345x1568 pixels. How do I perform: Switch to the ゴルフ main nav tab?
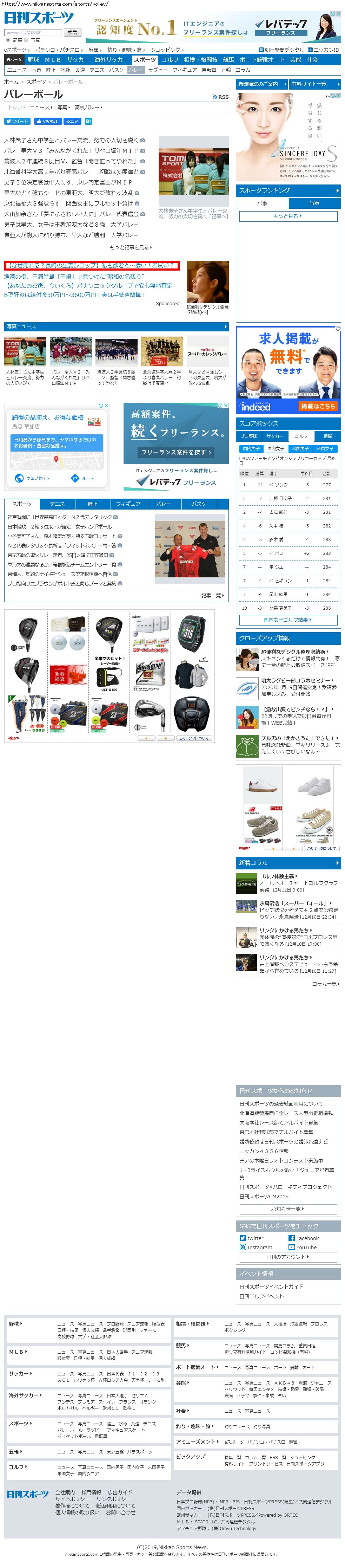(170, 60)
